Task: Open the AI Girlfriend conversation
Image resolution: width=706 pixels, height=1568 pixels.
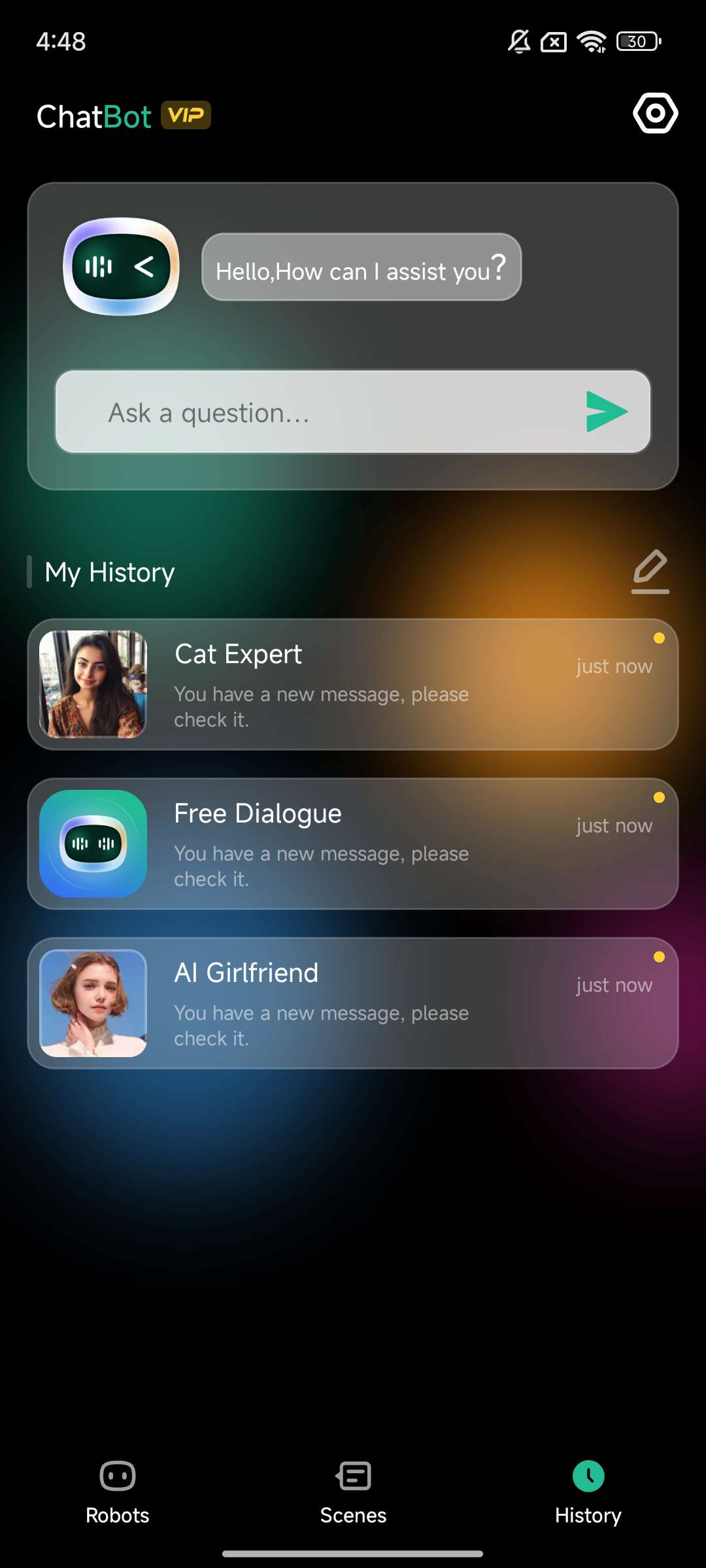Action: coord(353,1003)
